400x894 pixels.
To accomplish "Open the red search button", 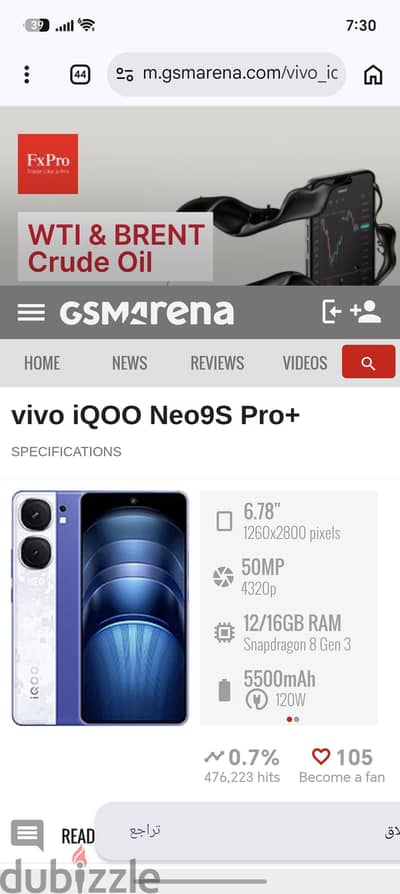I will (x=369, y=361).
